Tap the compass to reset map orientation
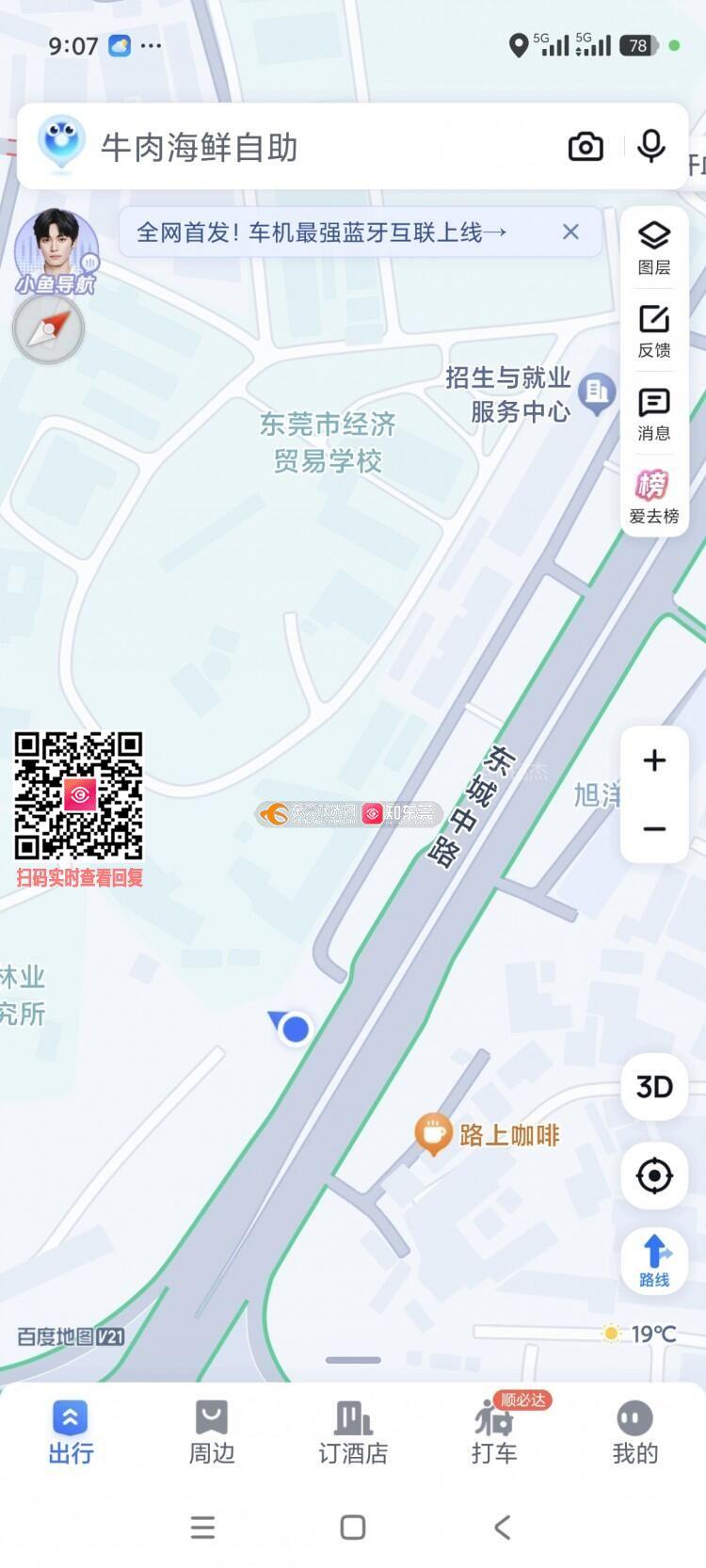Viewport: 706px width, 1568px height. (49, 329)
